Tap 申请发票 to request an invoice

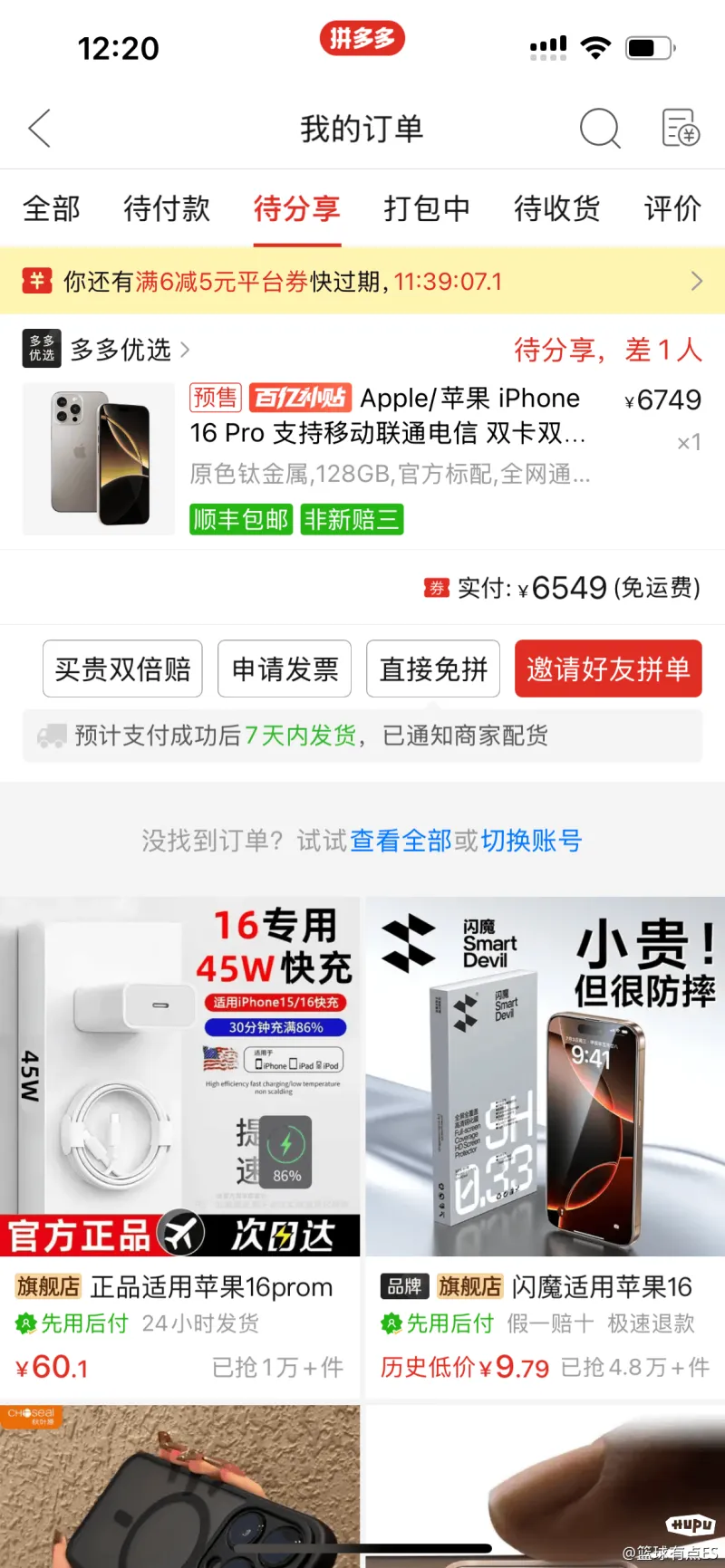click(285, 669)
